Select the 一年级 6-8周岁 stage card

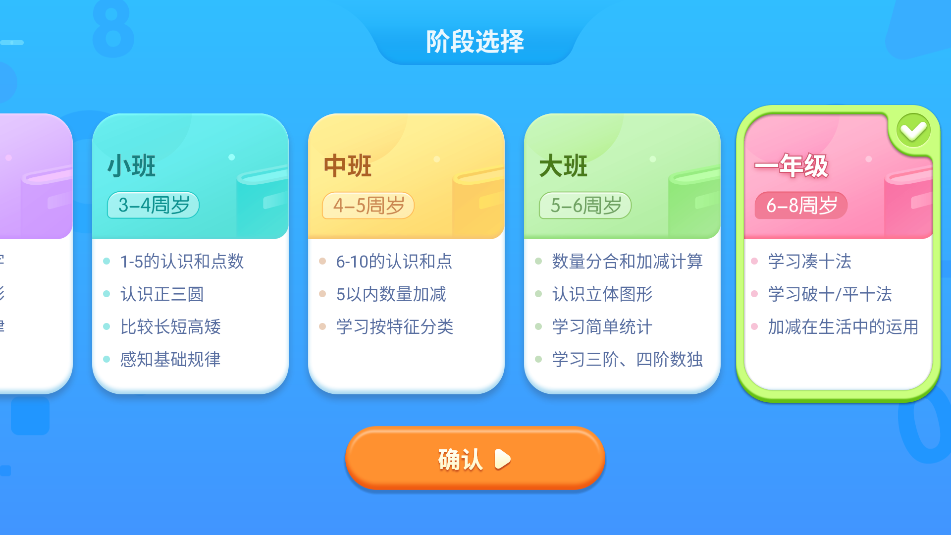[838, 252]
